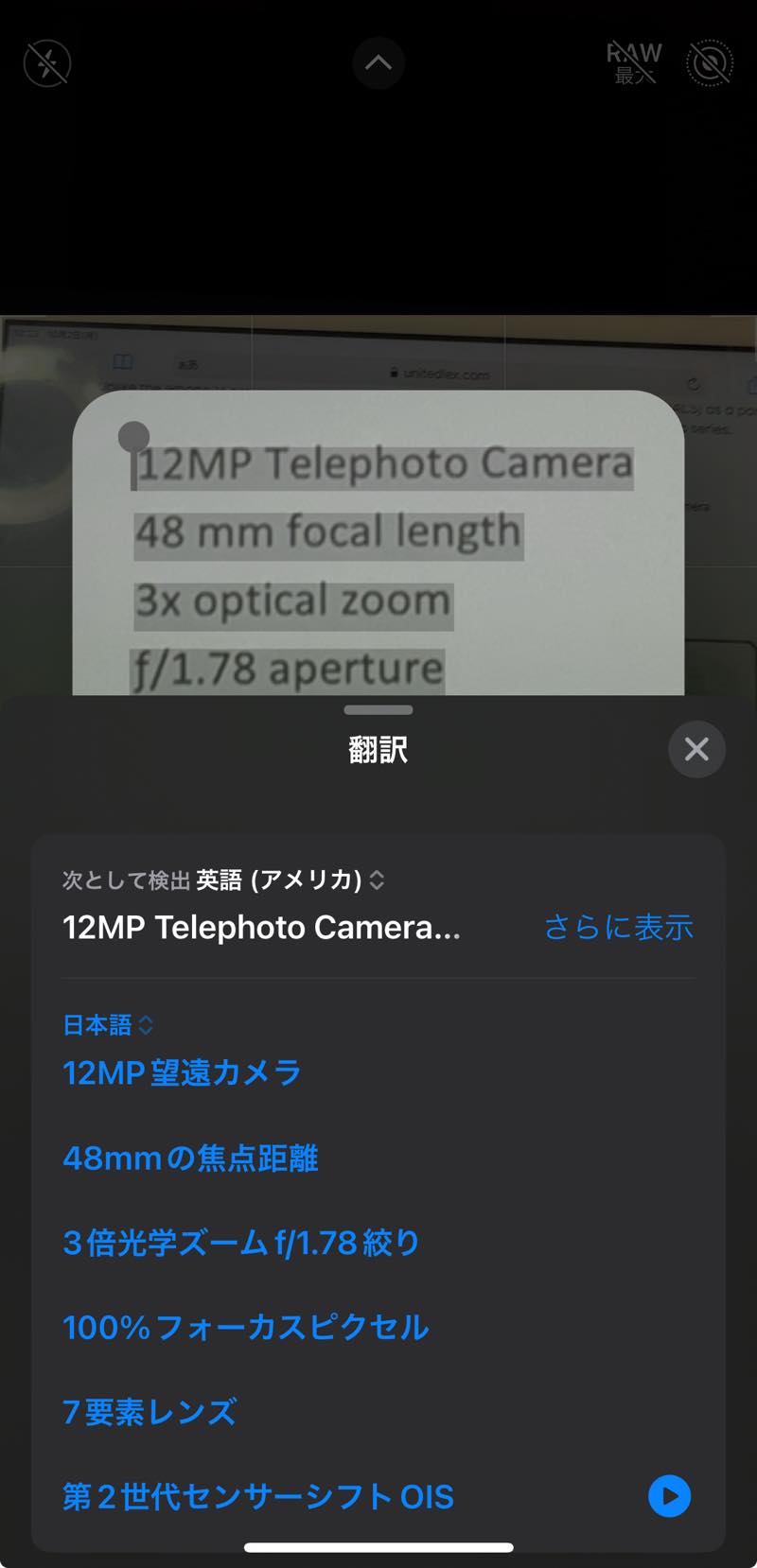Close the translation panel
Image resolution: width=757 pixels, height=1568 pixels.
[696, 749]
